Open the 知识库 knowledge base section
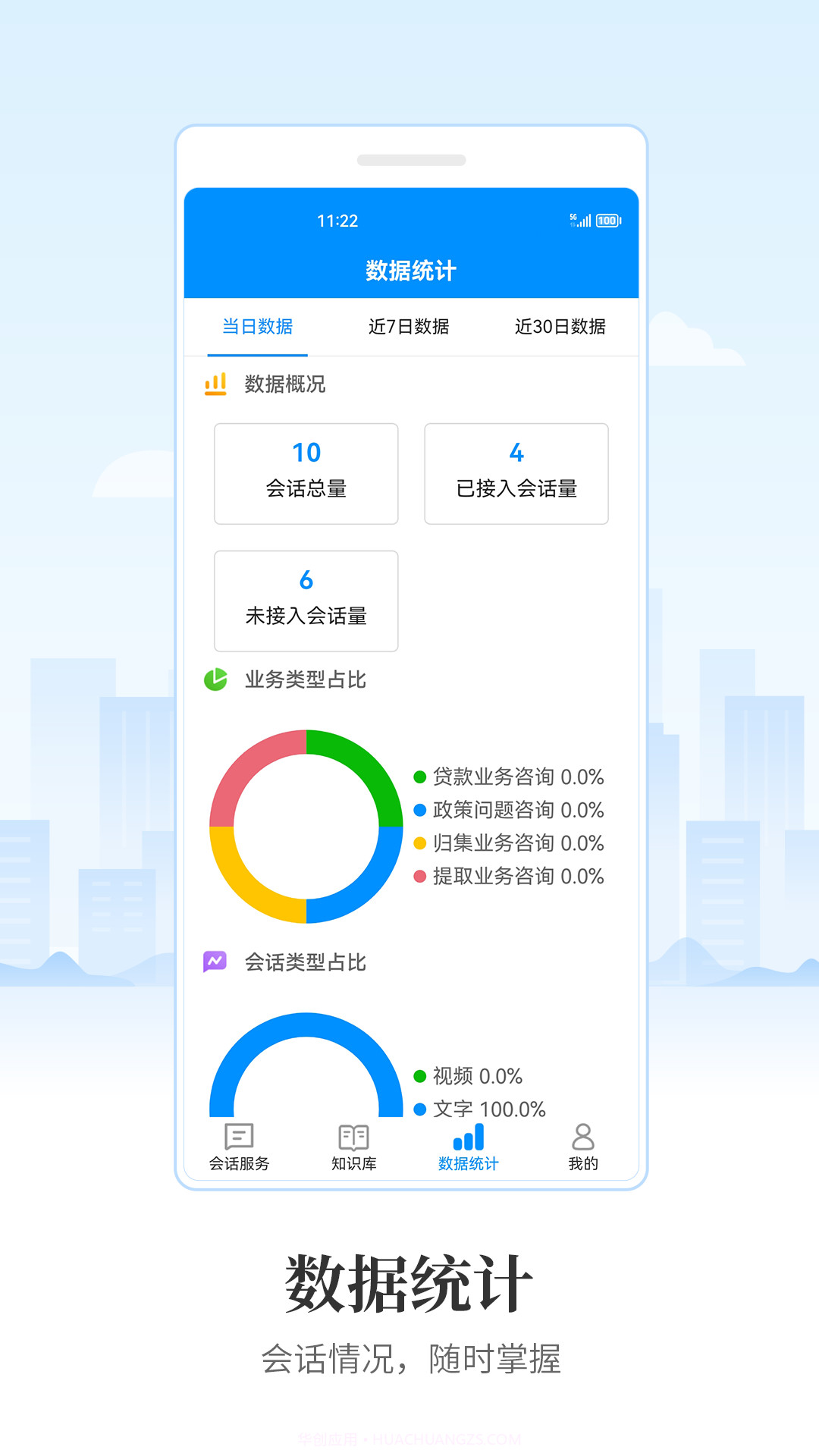The image size is (819, 1456). (353, 1141)
